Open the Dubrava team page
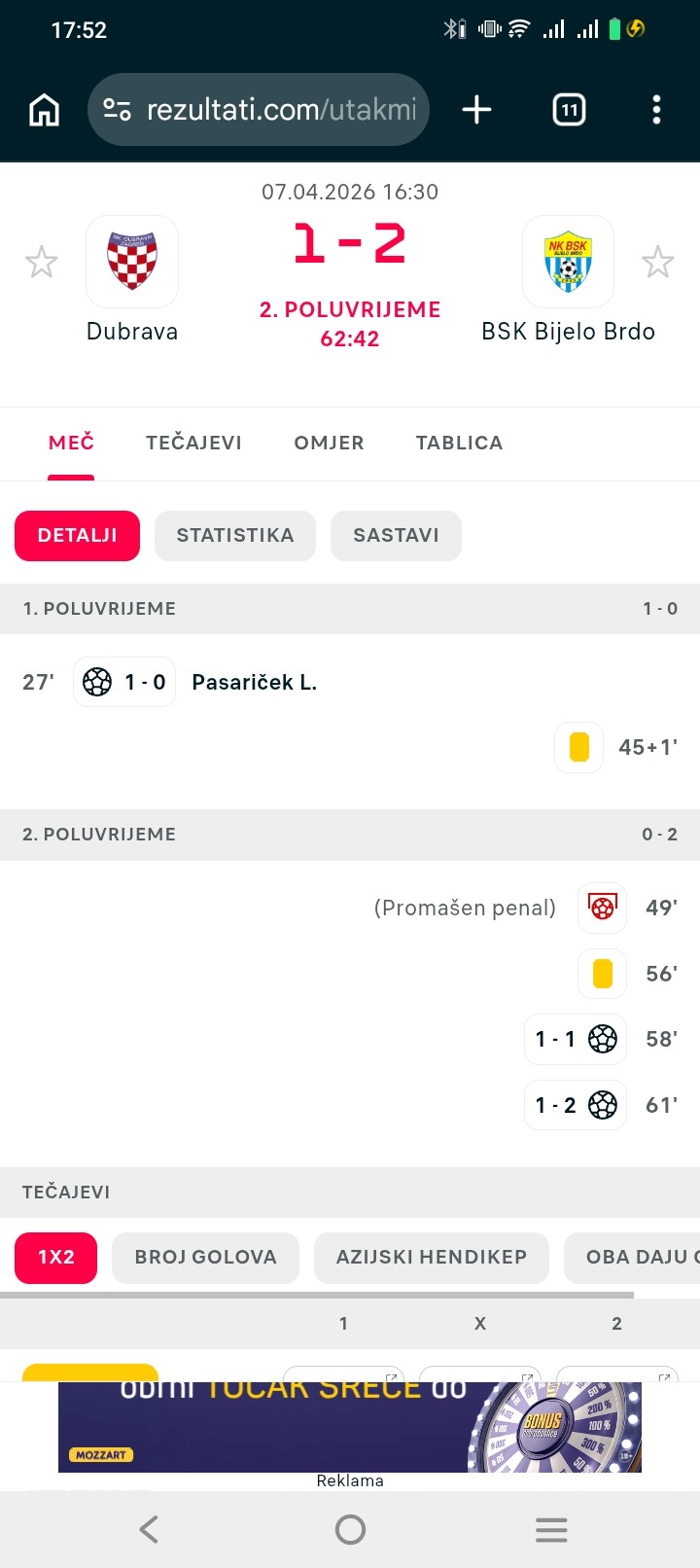The image size is (700, 1568). [132, 263]
